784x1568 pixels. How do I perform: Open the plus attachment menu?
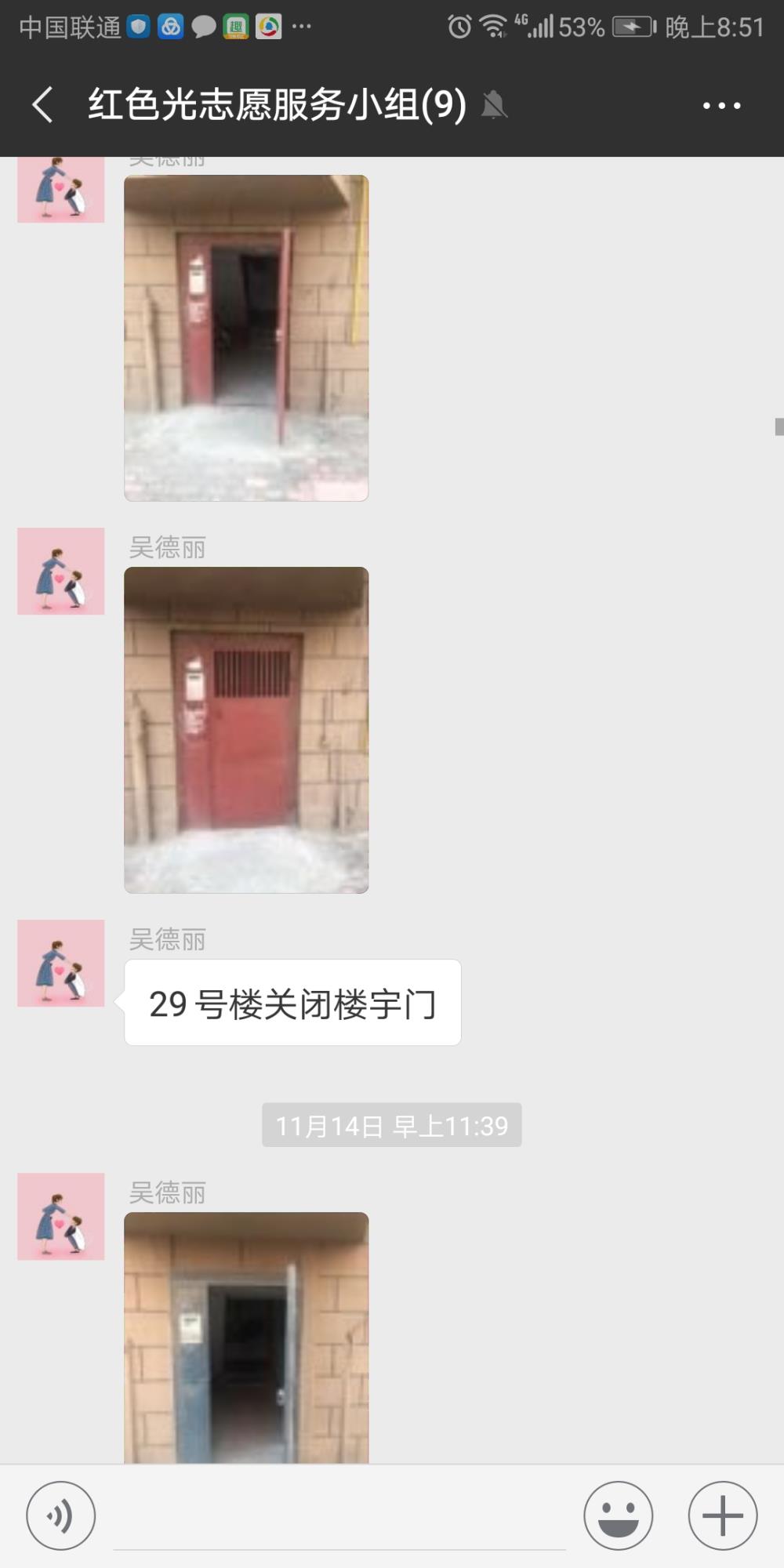(x=723, y=1515)
